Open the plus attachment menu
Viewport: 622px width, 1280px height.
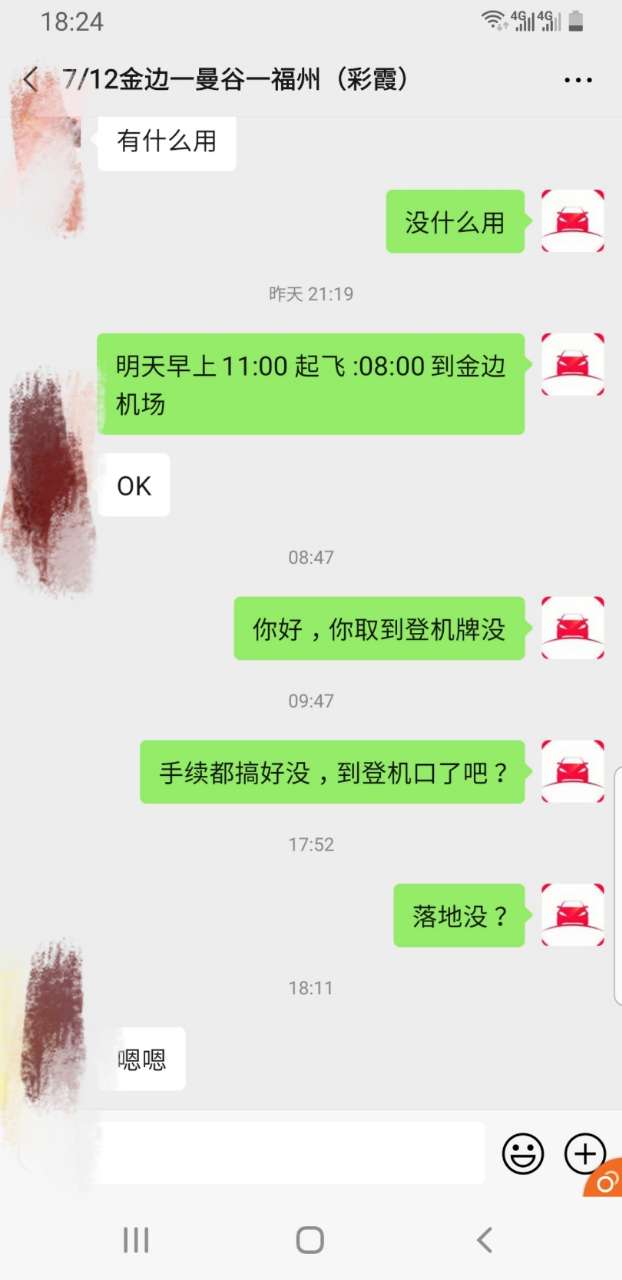(x=585, y=1153)
